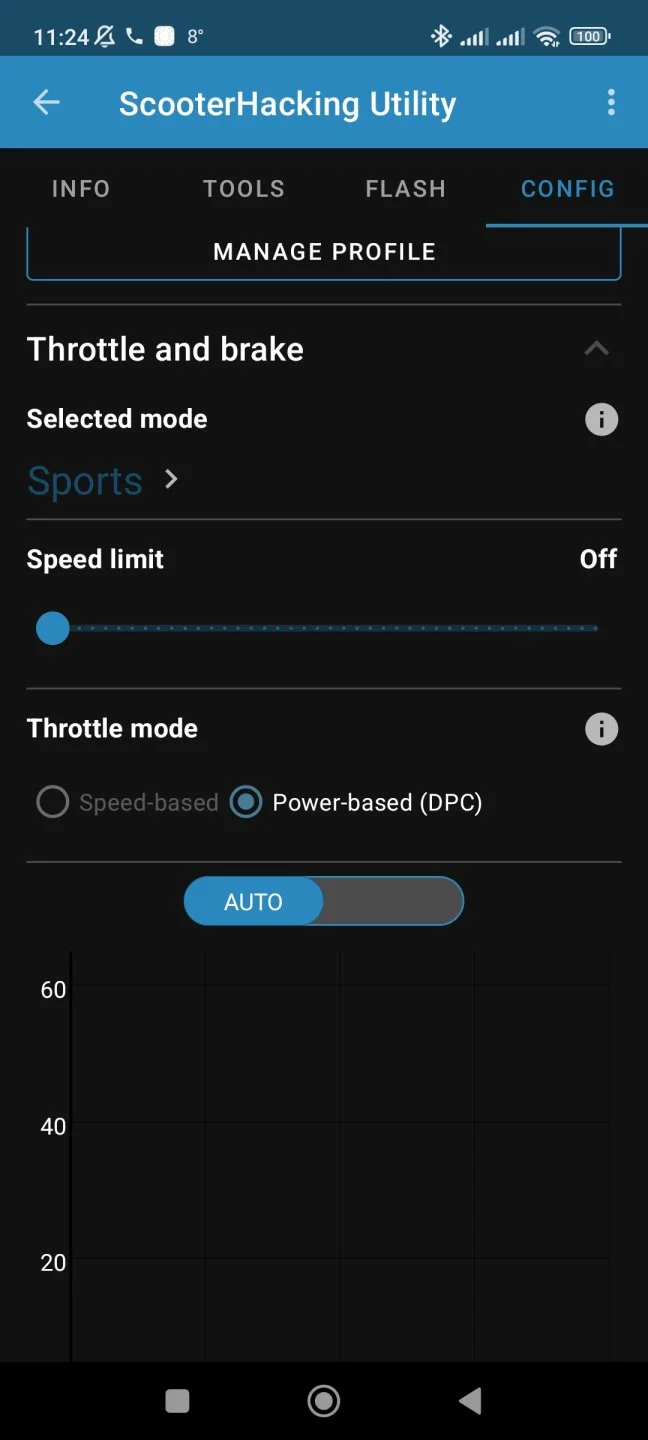The image size is (648, 1440).
Task: Switch to the TOOLS tab
Action: tap(244, 189)
